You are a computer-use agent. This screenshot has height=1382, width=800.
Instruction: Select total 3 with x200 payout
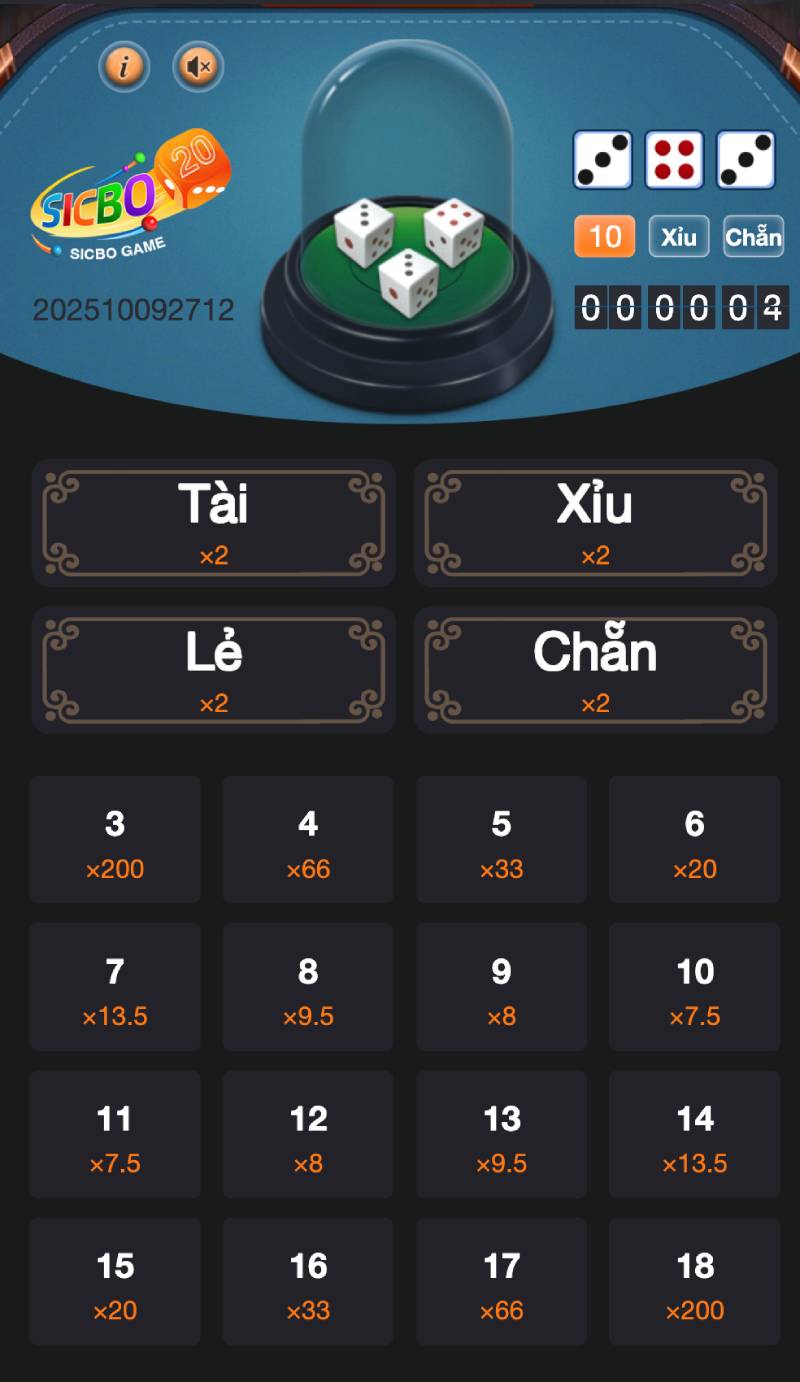(115, 840)
